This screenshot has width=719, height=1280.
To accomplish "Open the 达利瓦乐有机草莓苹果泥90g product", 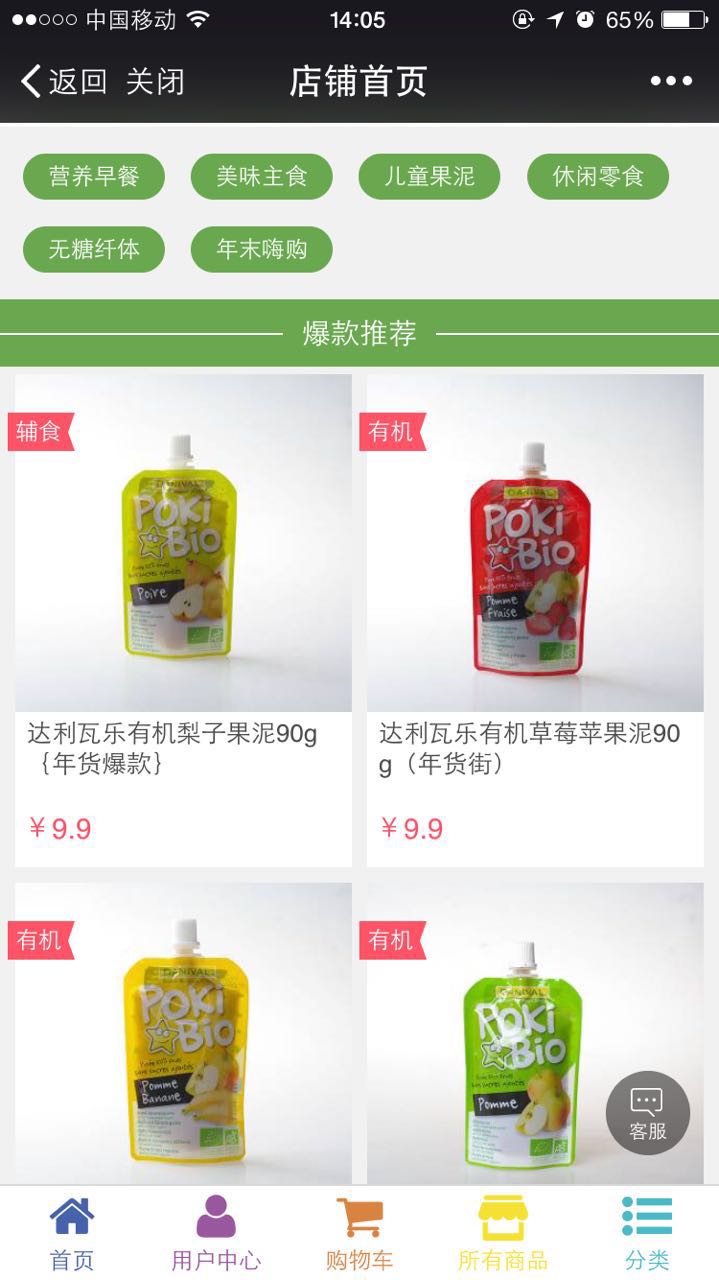I will (535, 545).
